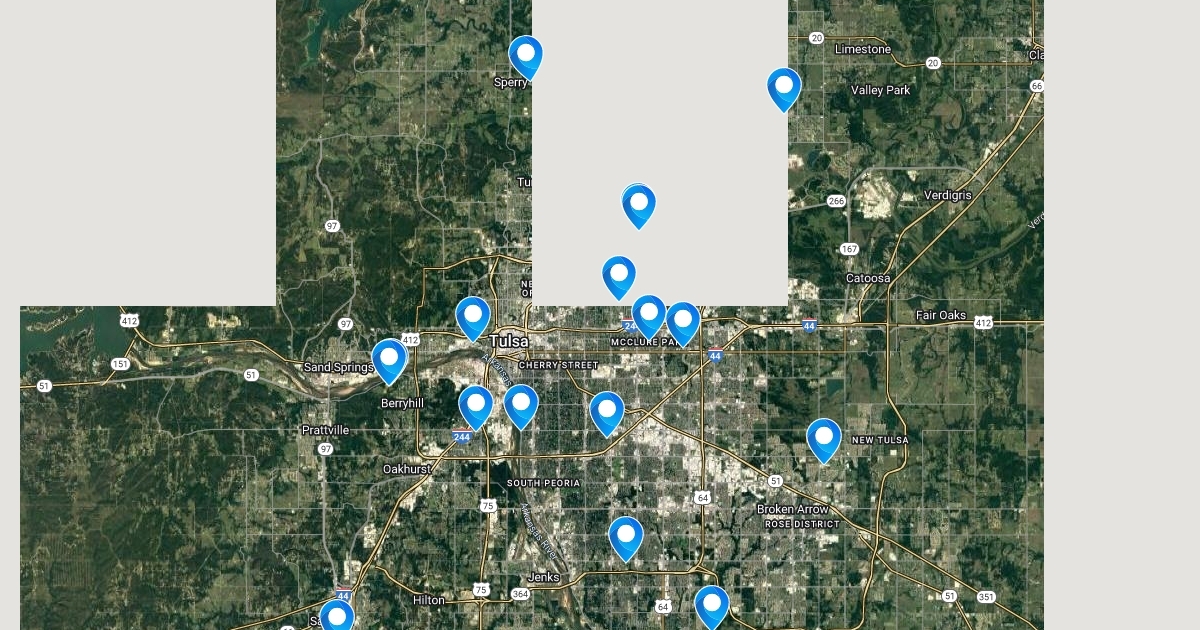The height and width of the screenshot is (630, 1200).
Task: Select the pin near Valley Park
Action: [784, 87]
